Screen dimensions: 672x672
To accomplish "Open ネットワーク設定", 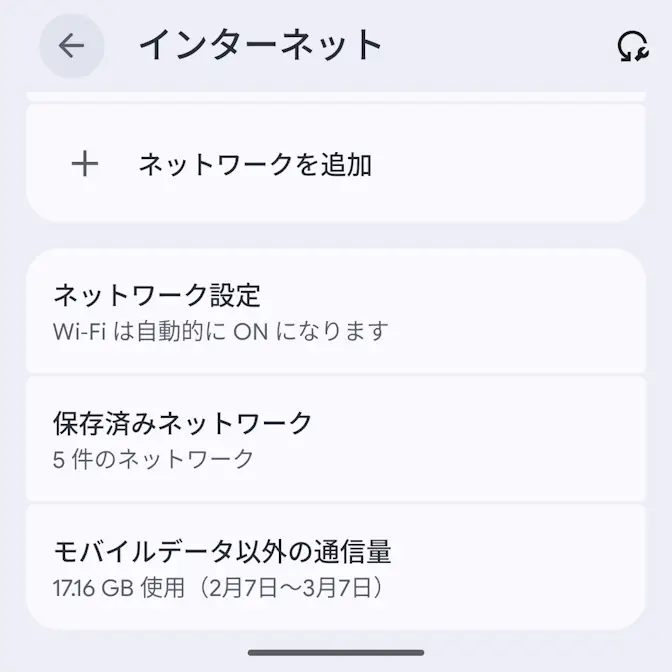I will (x=335, y=311).
